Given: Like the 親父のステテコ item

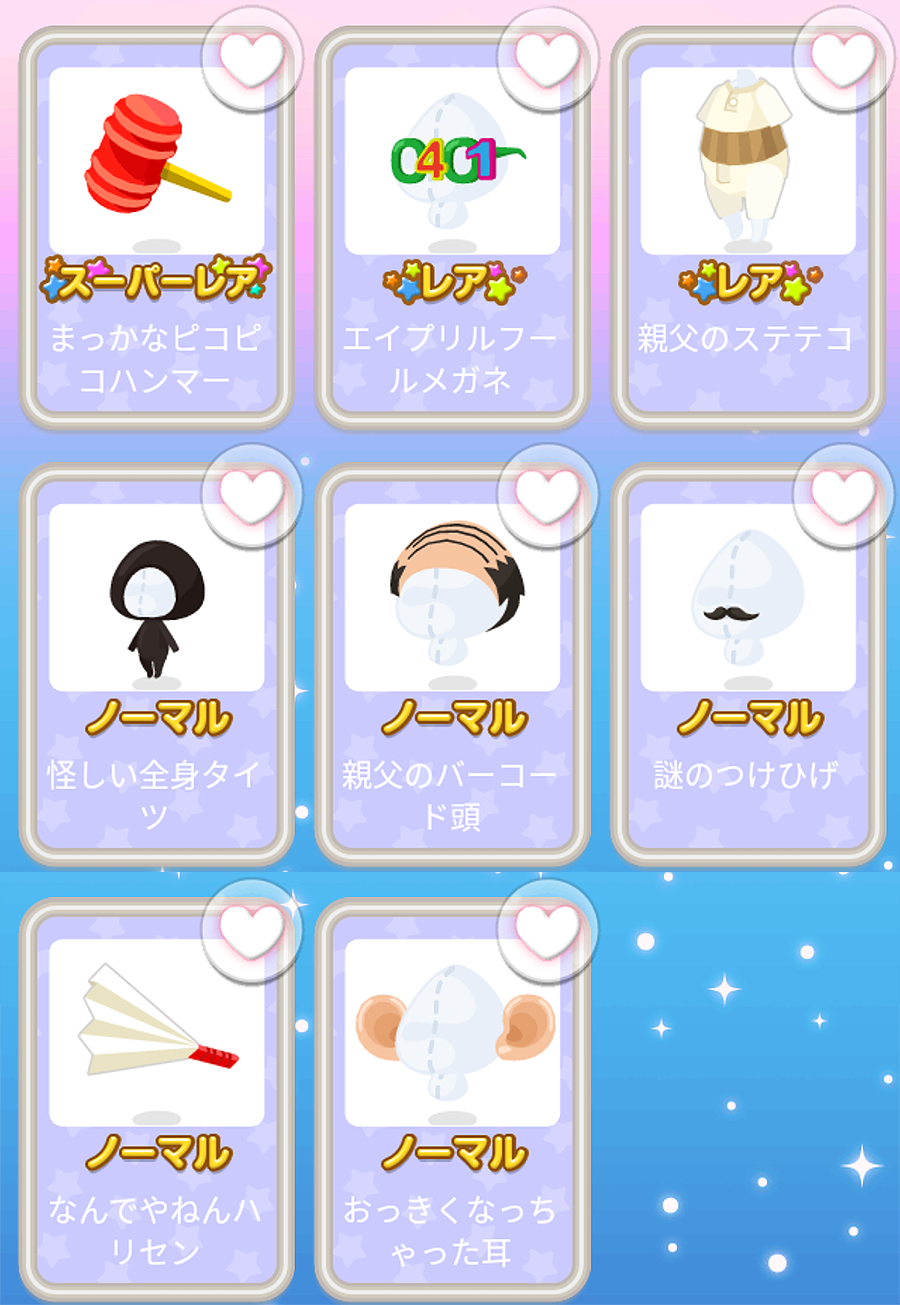Looking at the screenshot, I should (x=842, y=58).
